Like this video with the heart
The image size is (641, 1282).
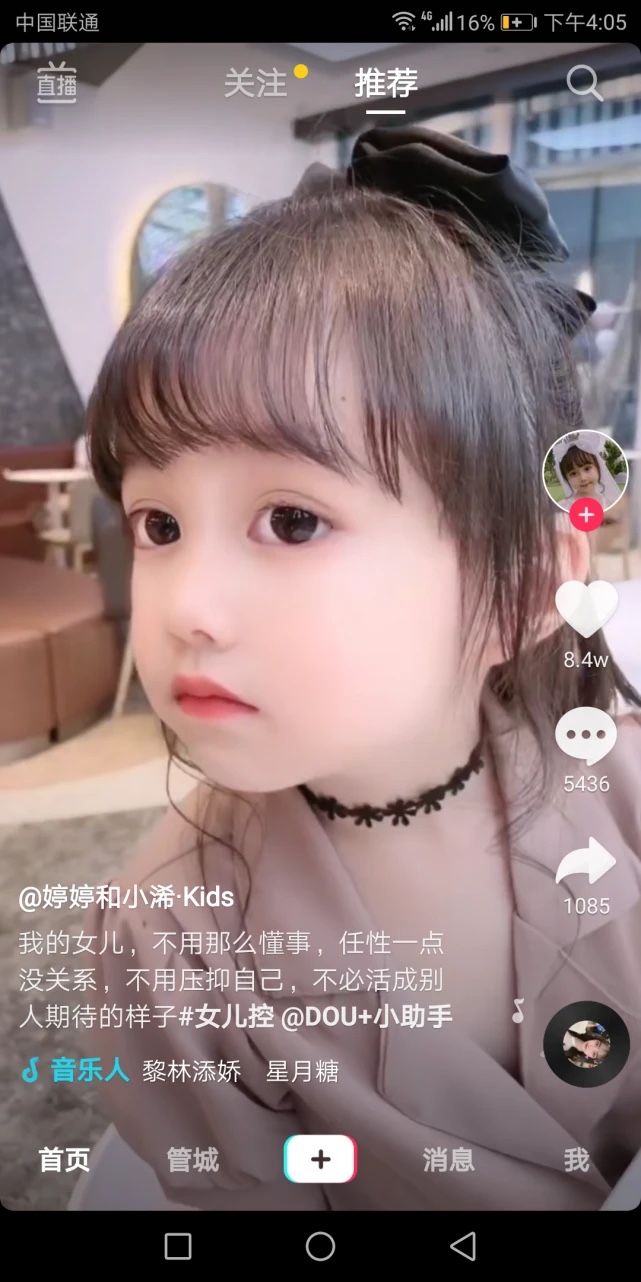point(586,608)
